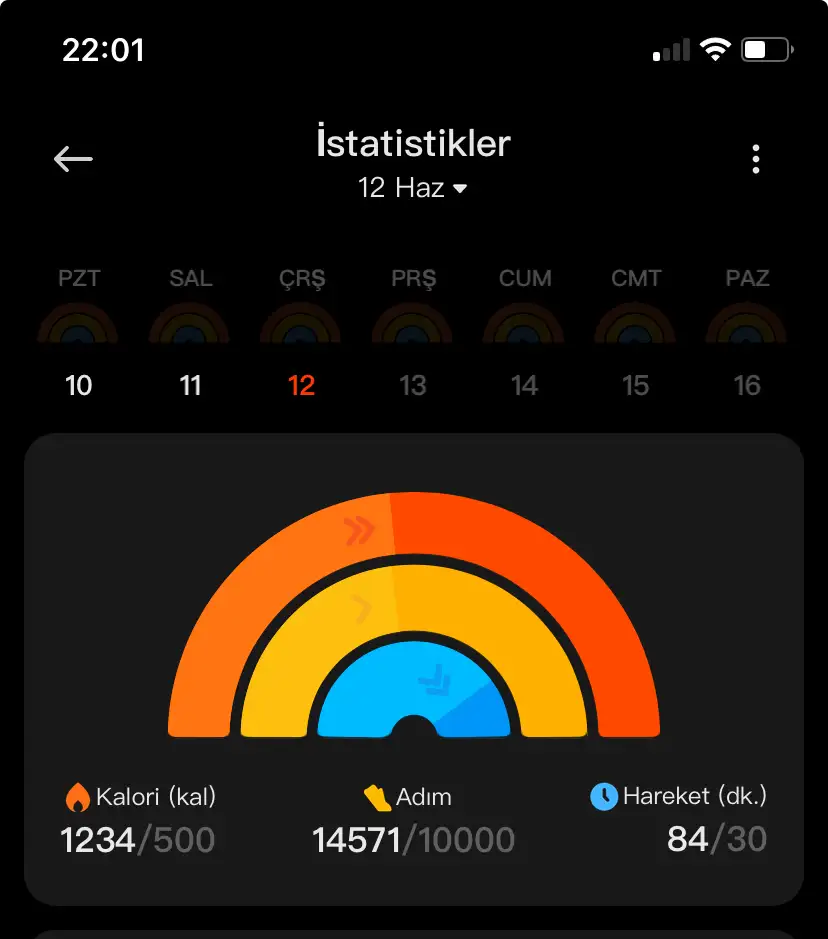
Task: Select Tuesday the 11th (SAL)
Action: (190, 330)
